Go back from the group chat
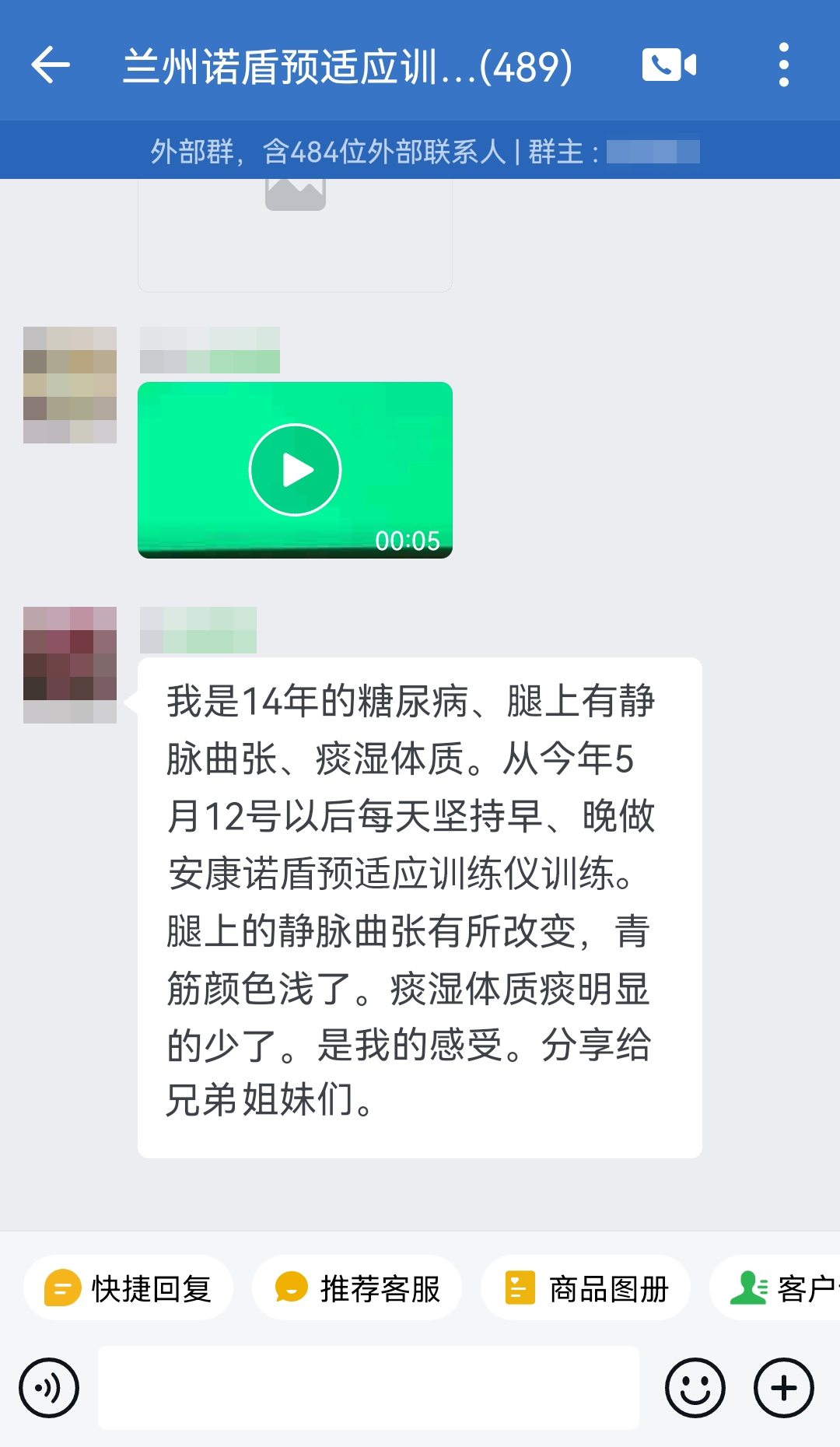840x1447 pixels. coord(51,65)
